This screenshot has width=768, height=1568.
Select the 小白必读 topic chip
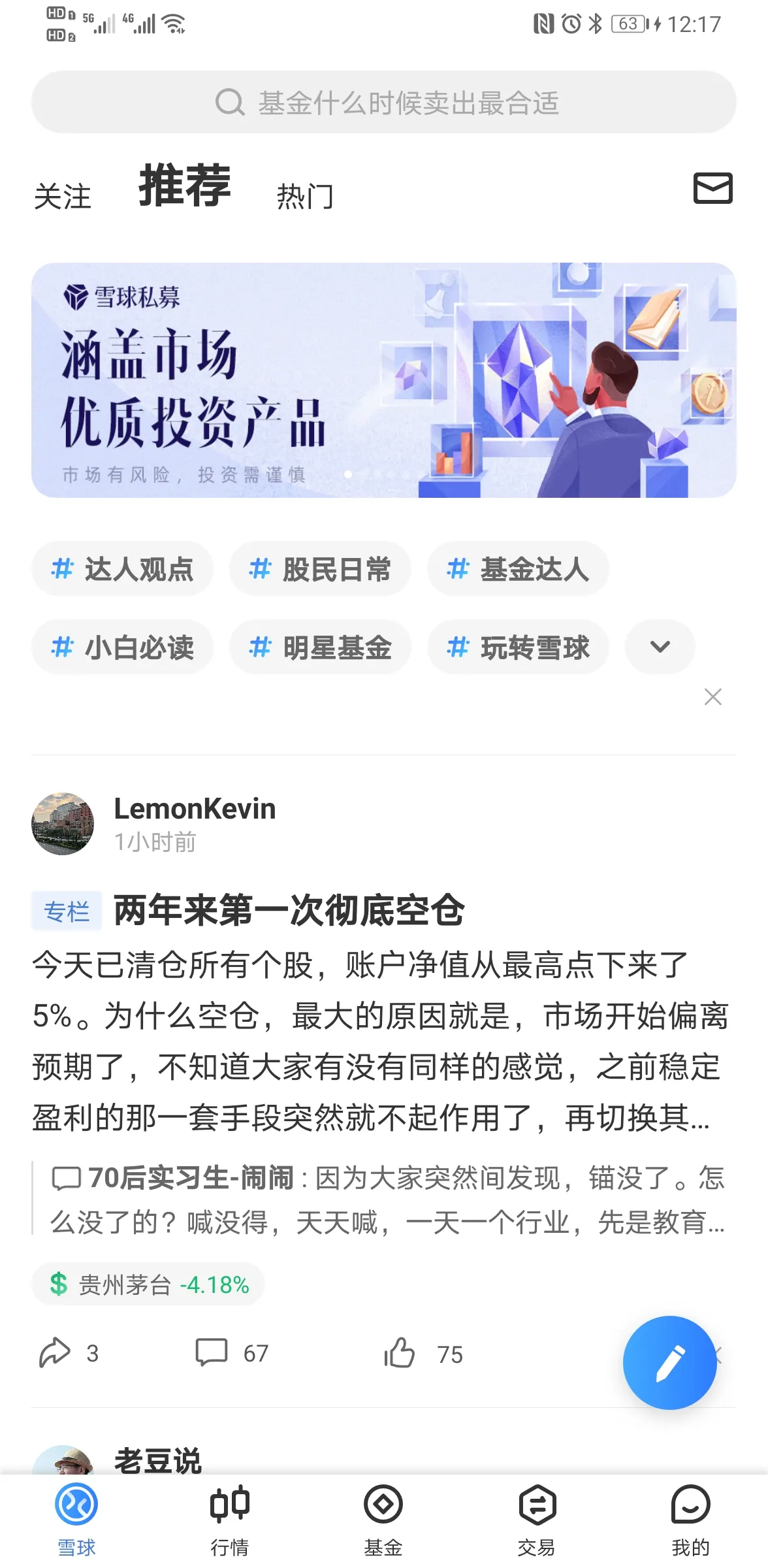click(123, 647)
